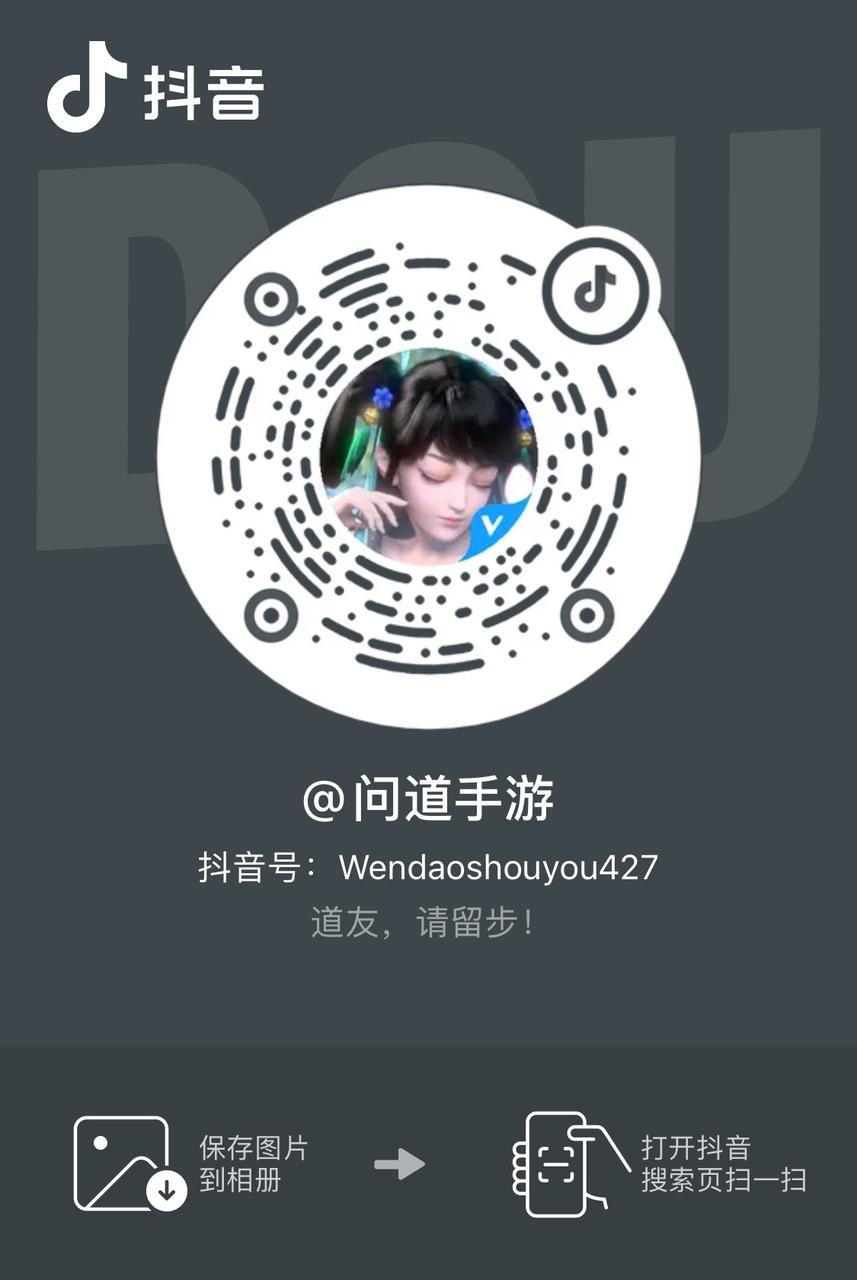Click the 保存图片到相册 label
This screenshot has height=1280, width=857.
(x=248, y=1163)
